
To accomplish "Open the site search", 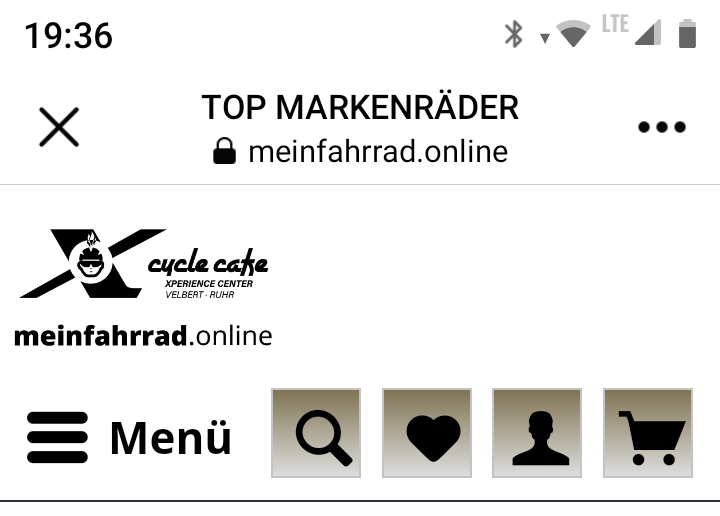I will point(316,433).
